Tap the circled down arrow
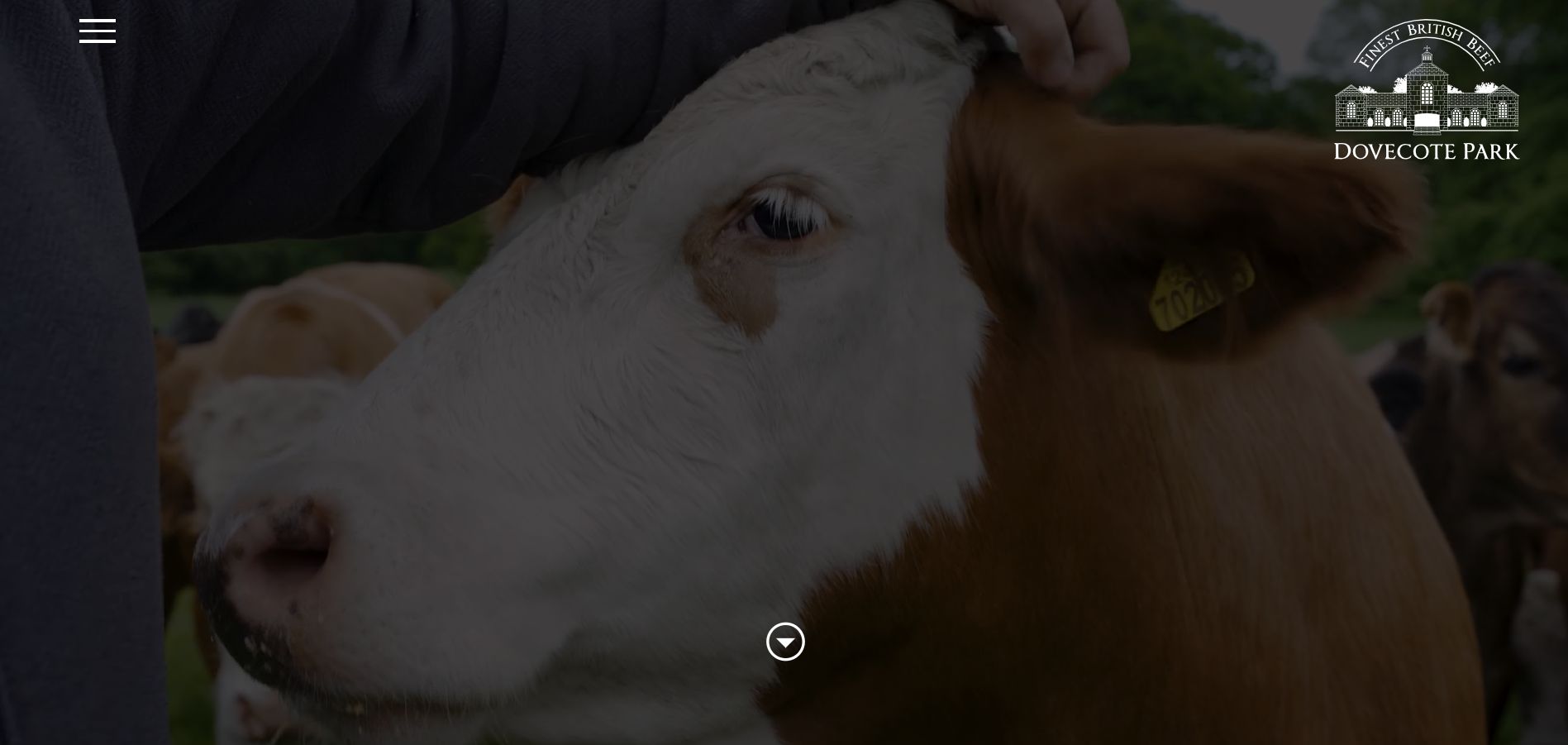 coord(785,642)
